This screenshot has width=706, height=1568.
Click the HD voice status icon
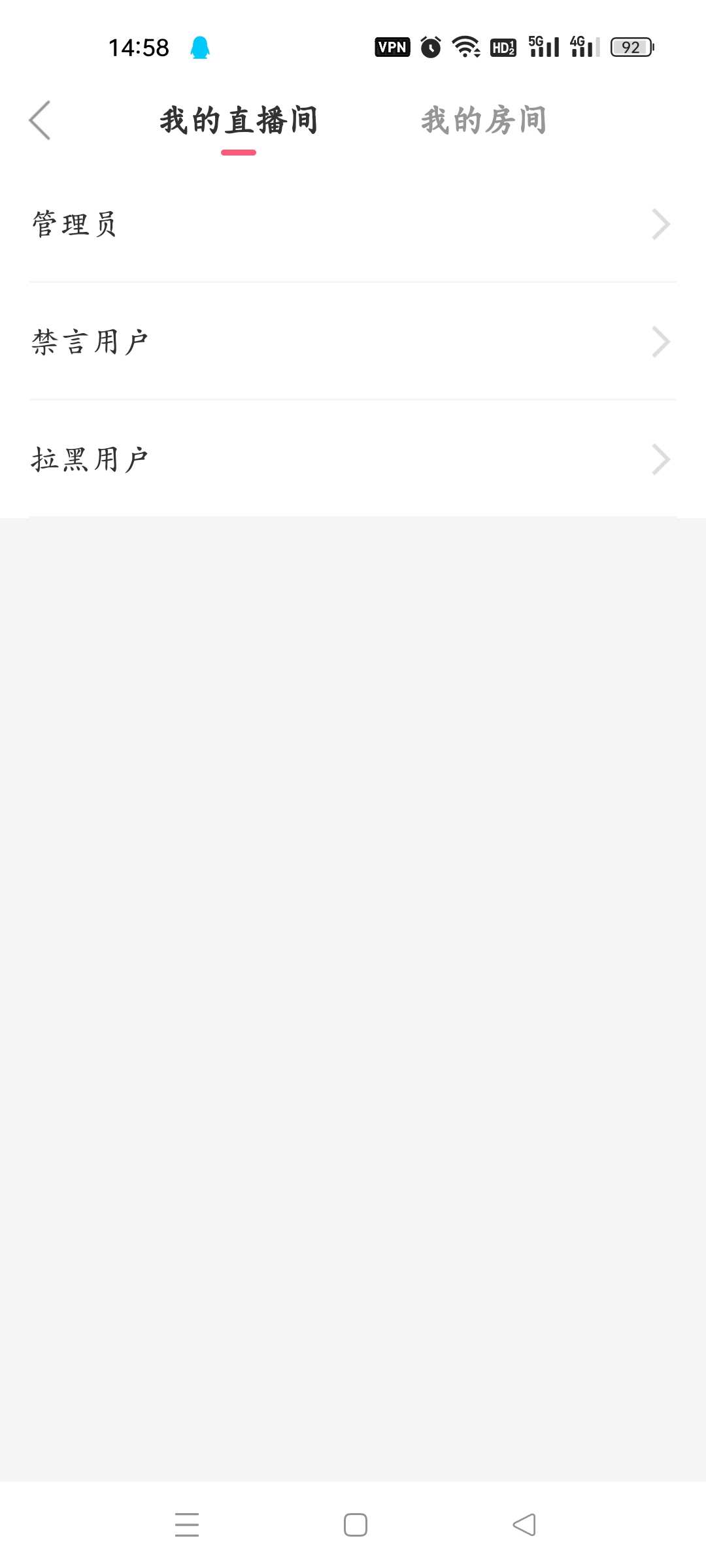point(503,46)
